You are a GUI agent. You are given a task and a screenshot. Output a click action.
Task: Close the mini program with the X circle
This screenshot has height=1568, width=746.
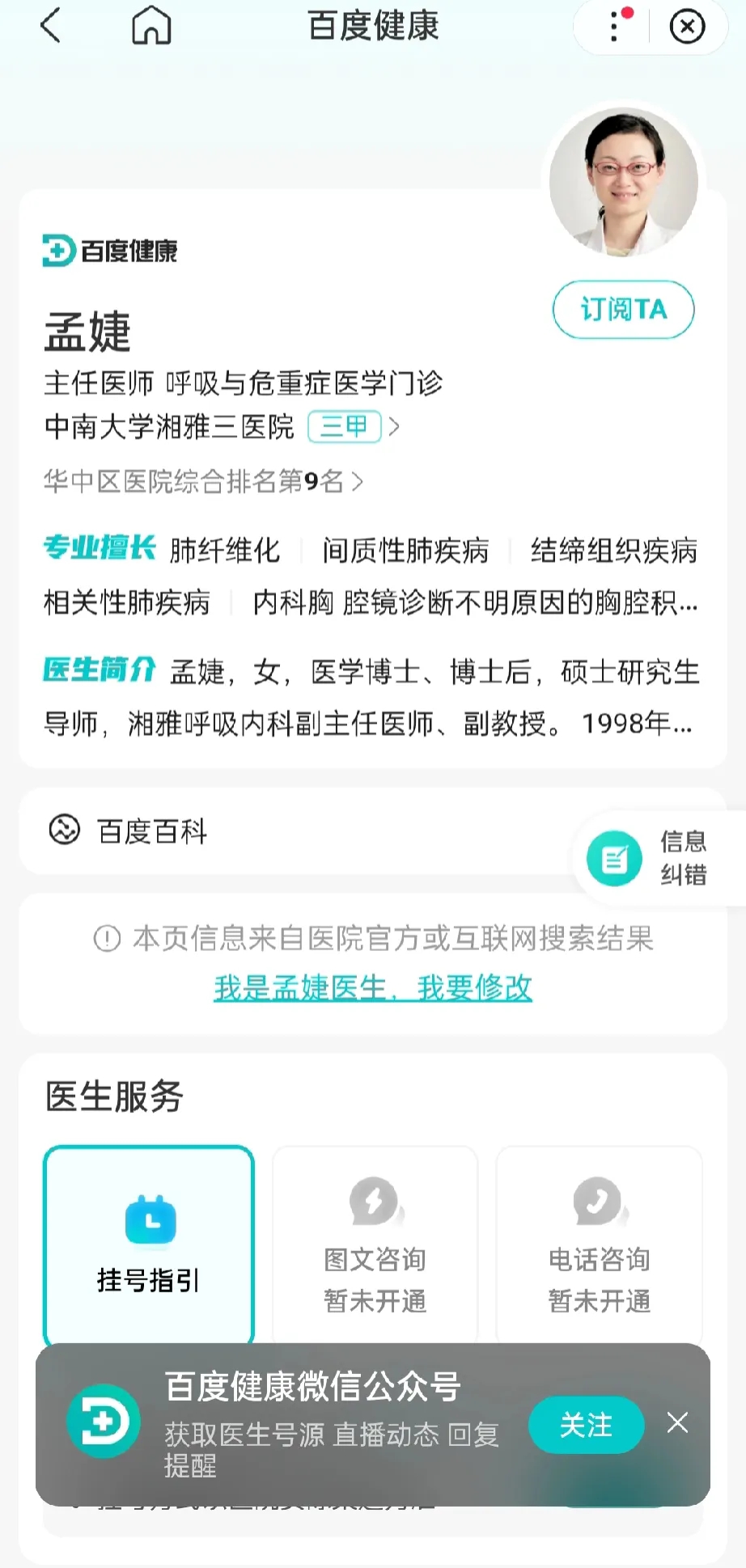687,27
